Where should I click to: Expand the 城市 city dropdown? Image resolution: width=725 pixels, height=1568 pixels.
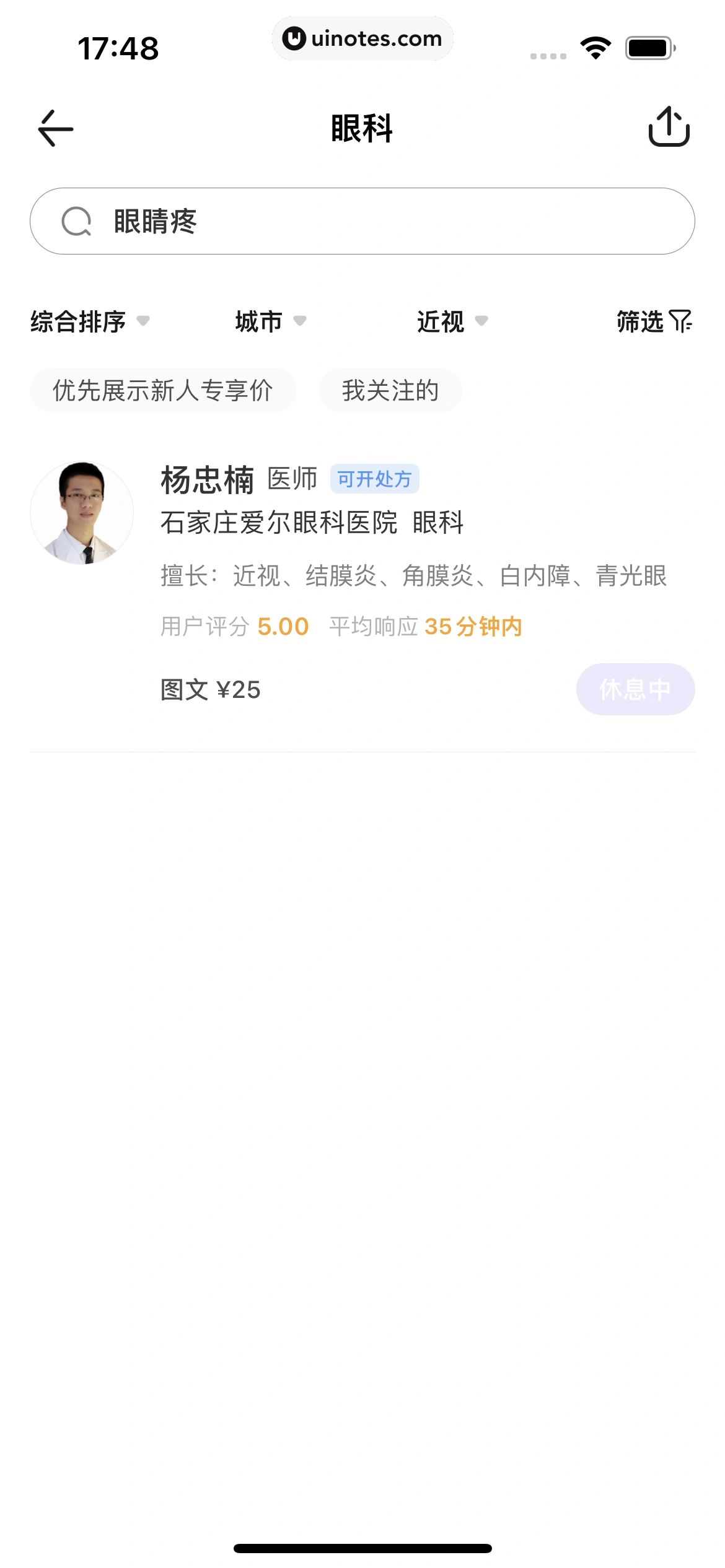coord(269,321)
